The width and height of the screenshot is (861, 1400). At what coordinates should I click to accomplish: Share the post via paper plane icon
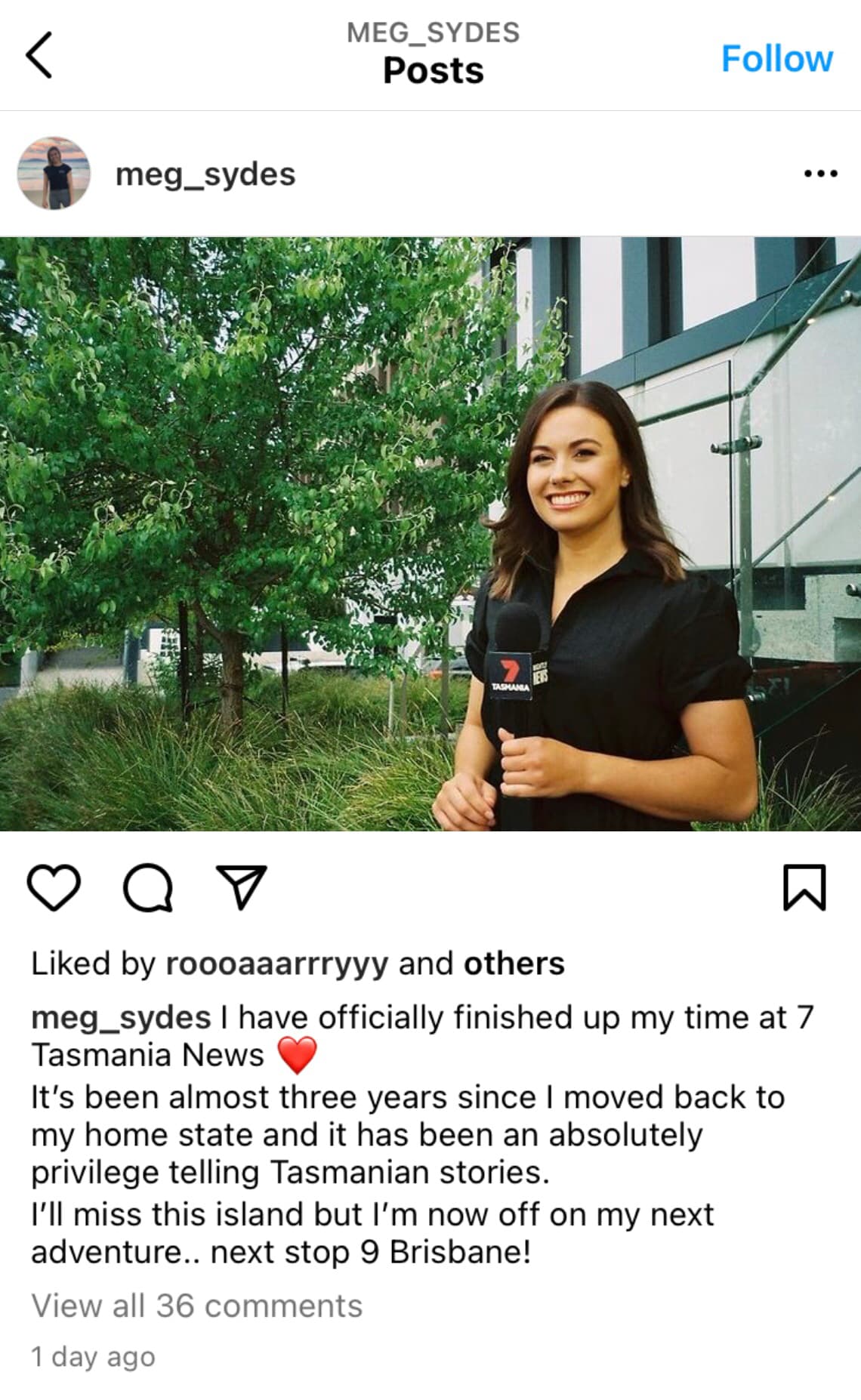(x=242, y=887)
